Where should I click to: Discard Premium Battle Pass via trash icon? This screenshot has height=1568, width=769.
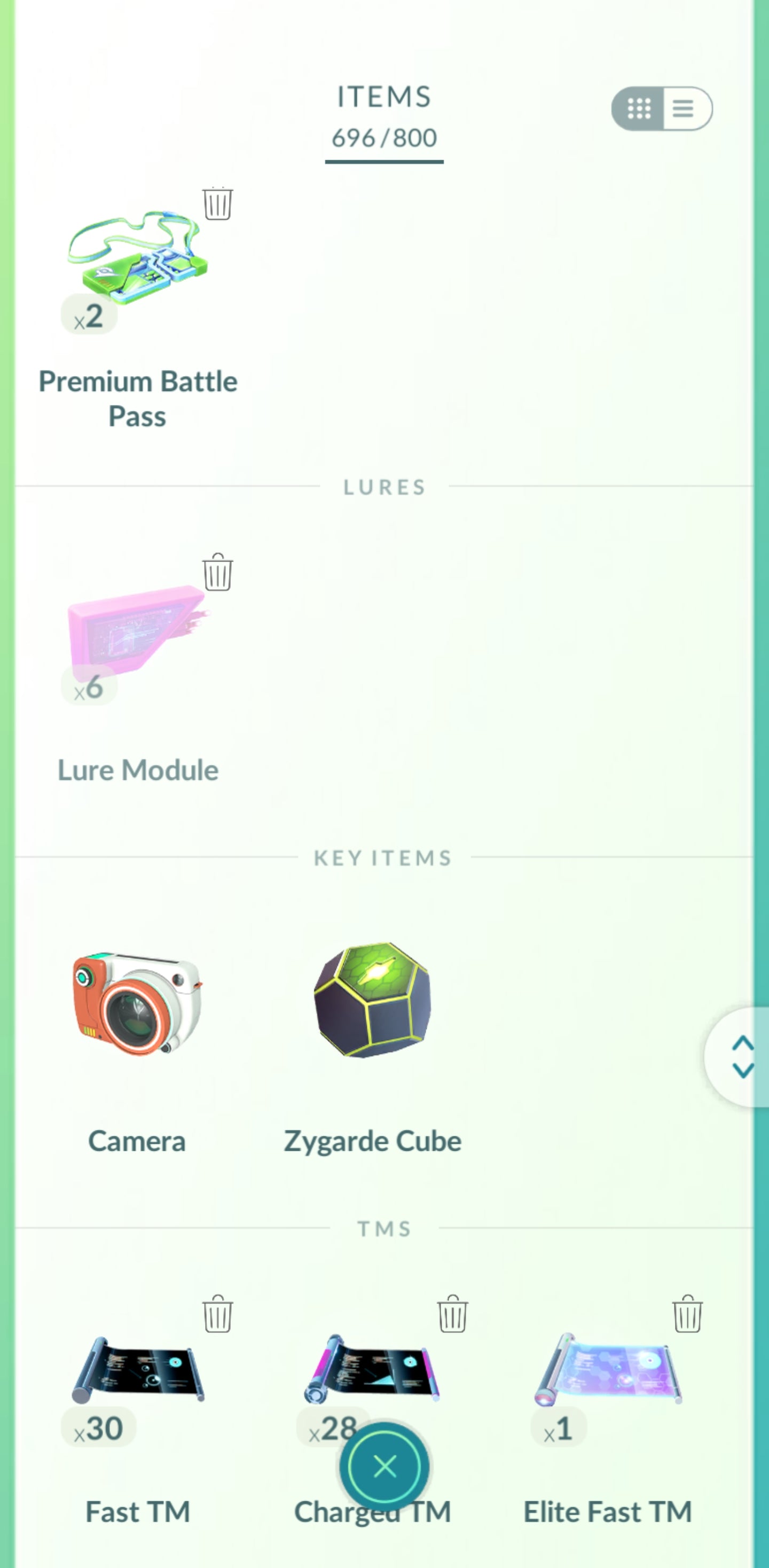(x=217, y=204)
